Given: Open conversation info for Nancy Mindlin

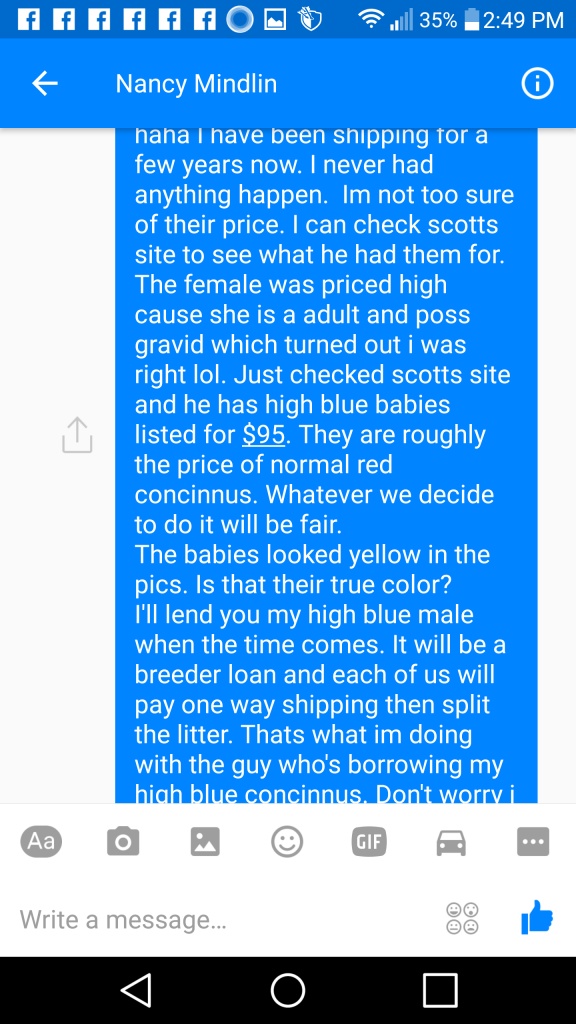Looking at the screenshot, I should click(537, 84).
